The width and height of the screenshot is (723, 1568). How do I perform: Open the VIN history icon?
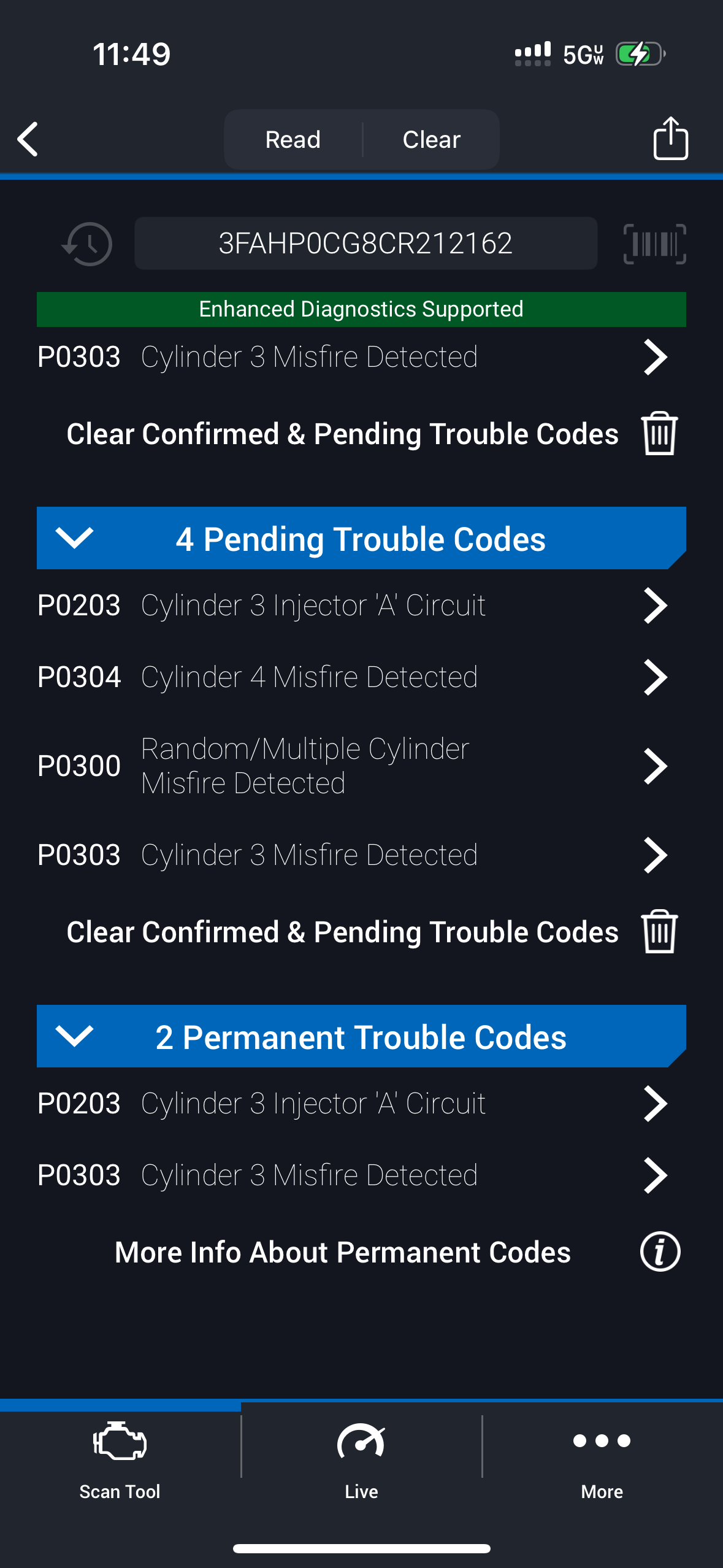87,244
